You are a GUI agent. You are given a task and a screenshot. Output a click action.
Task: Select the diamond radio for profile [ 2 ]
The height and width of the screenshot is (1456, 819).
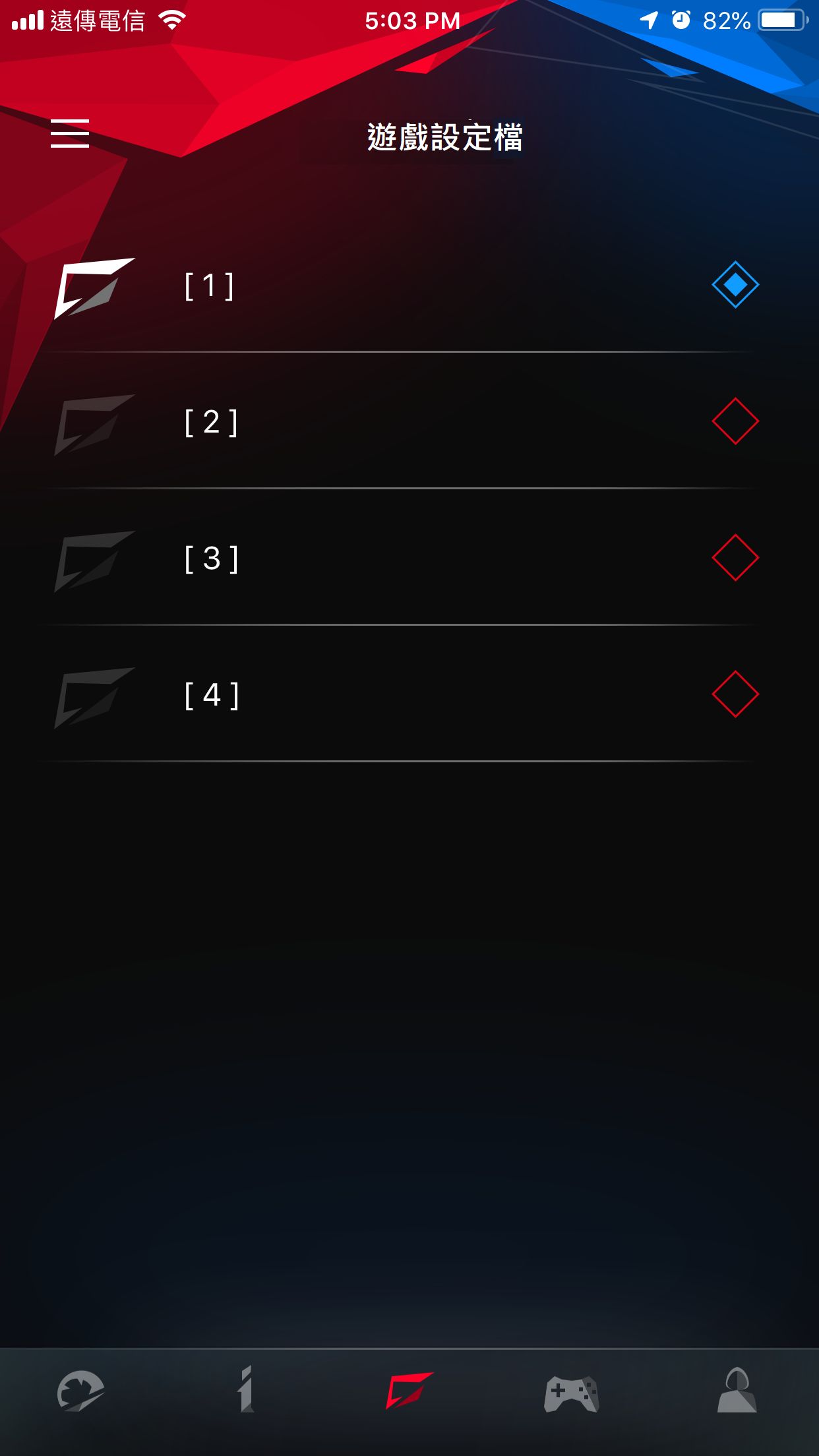[x=735, y=421]
